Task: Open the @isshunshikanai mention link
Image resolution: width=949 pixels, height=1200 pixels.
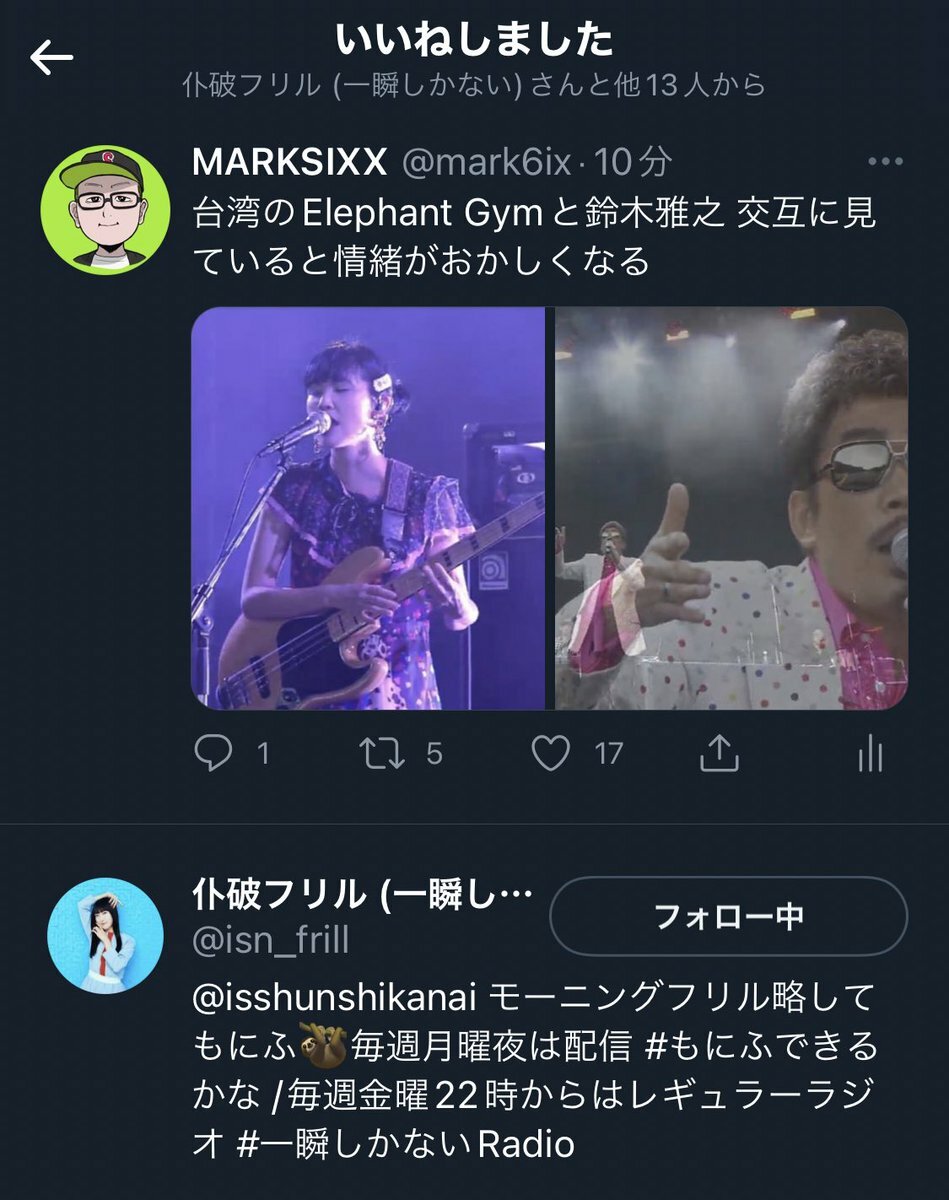Action: click(x=337, y=997)
